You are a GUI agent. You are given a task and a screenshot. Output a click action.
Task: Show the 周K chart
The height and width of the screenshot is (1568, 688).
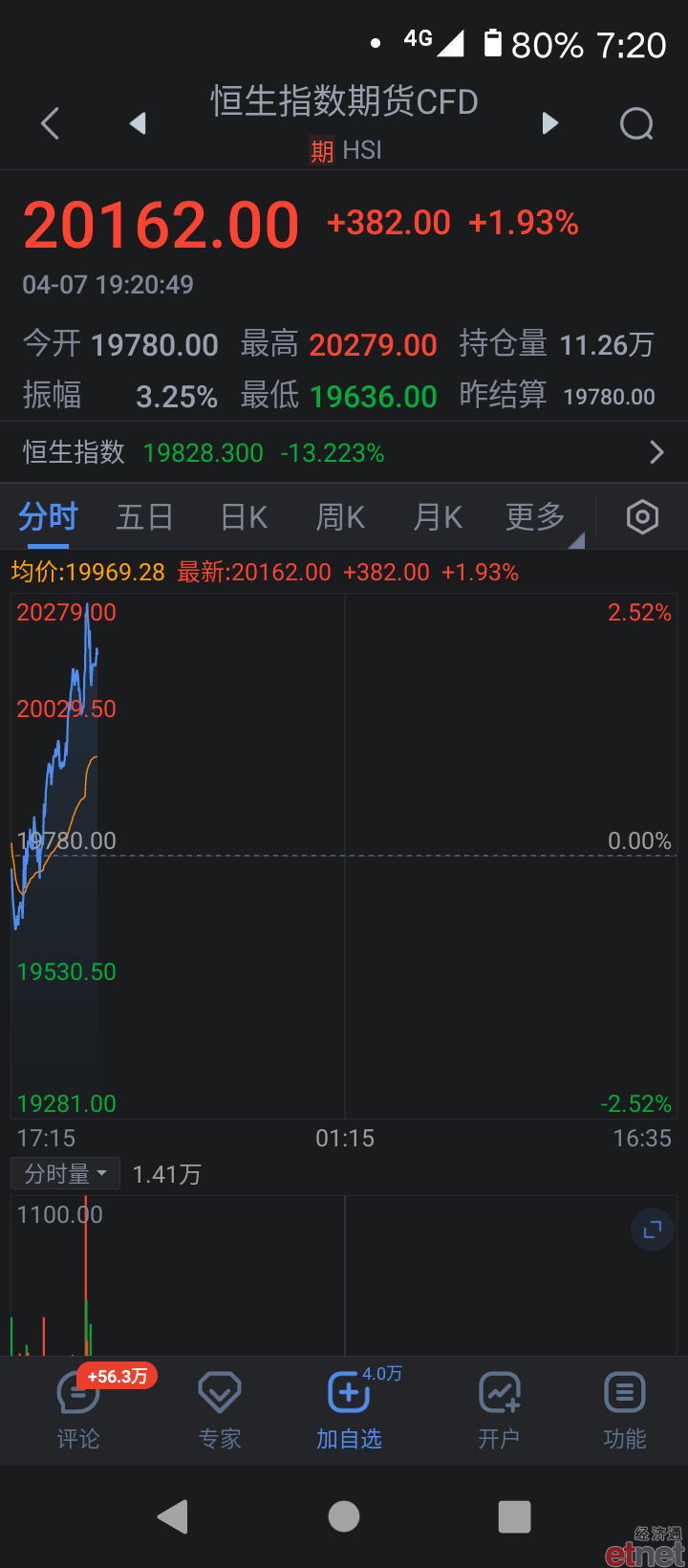340,517
